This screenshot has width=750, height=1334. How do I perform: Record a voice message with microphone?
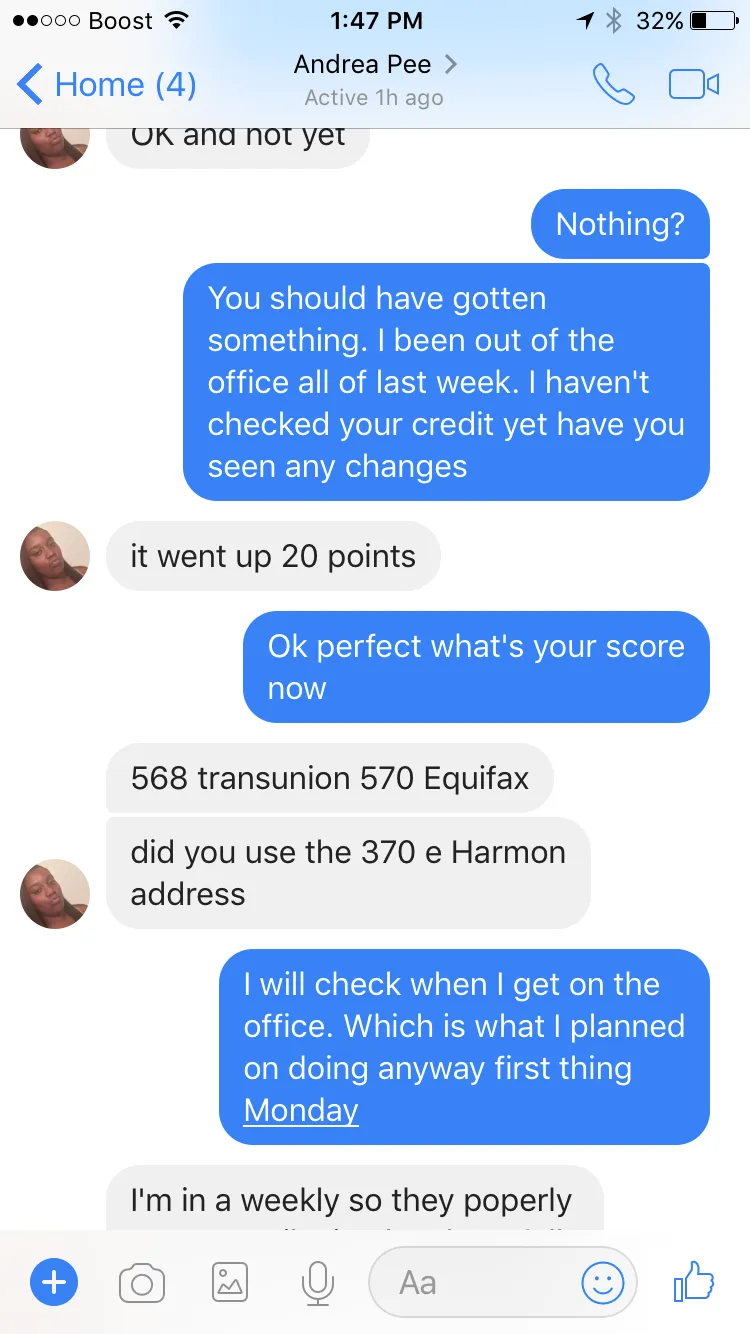pos(318,1282)
